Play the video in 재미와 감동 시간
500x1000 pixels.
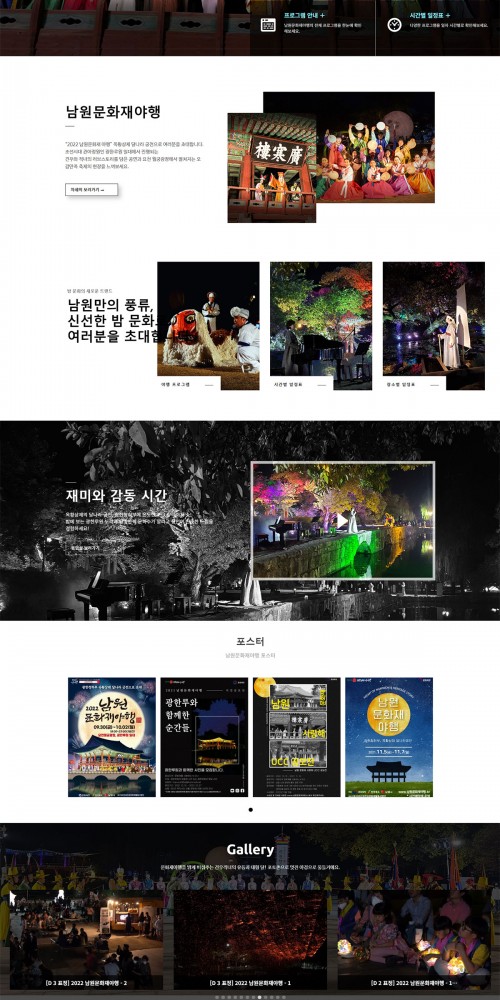click(x=342, y=520)
